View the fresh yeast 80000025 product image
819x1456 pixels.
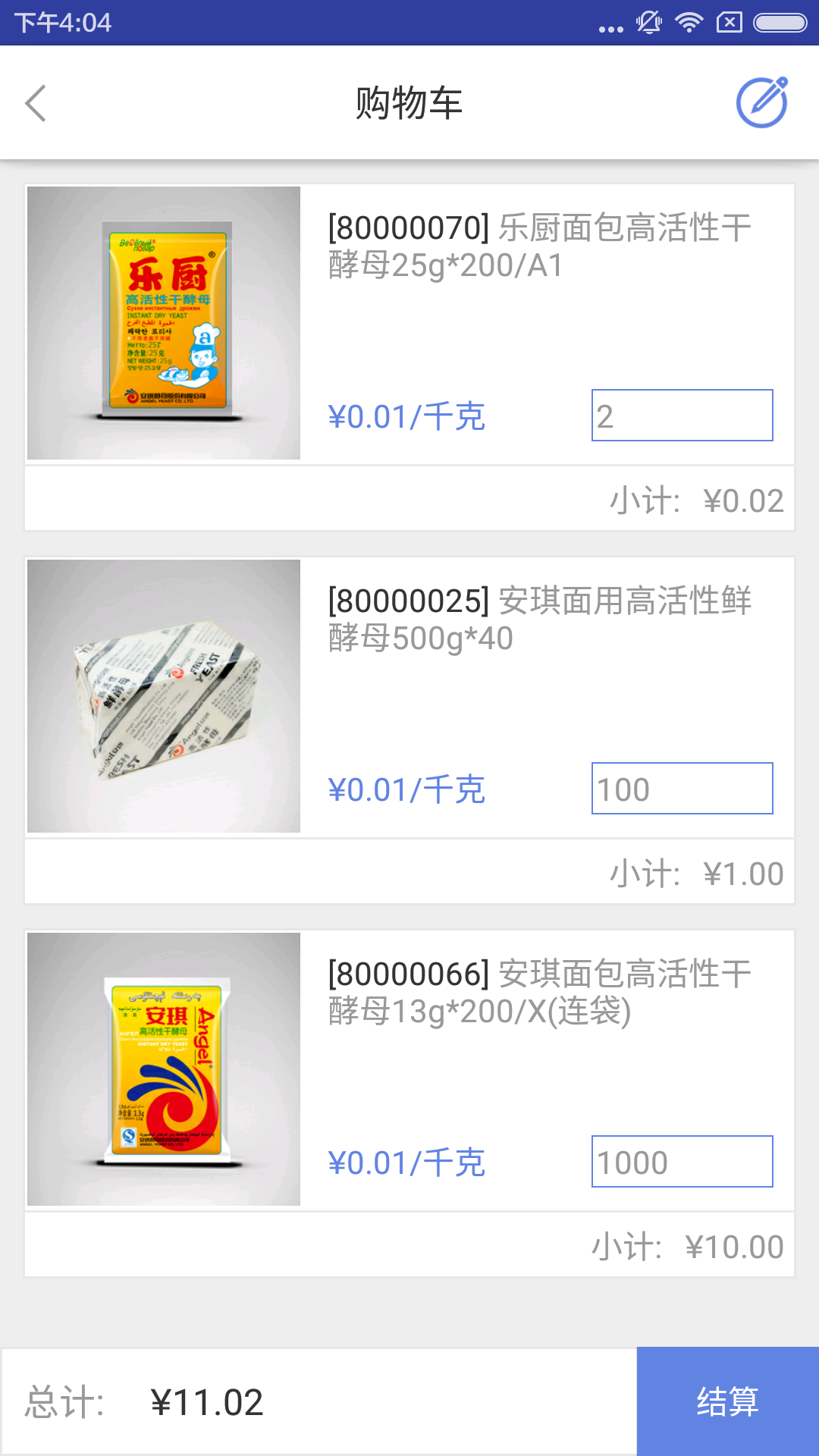tap(164, 696)
